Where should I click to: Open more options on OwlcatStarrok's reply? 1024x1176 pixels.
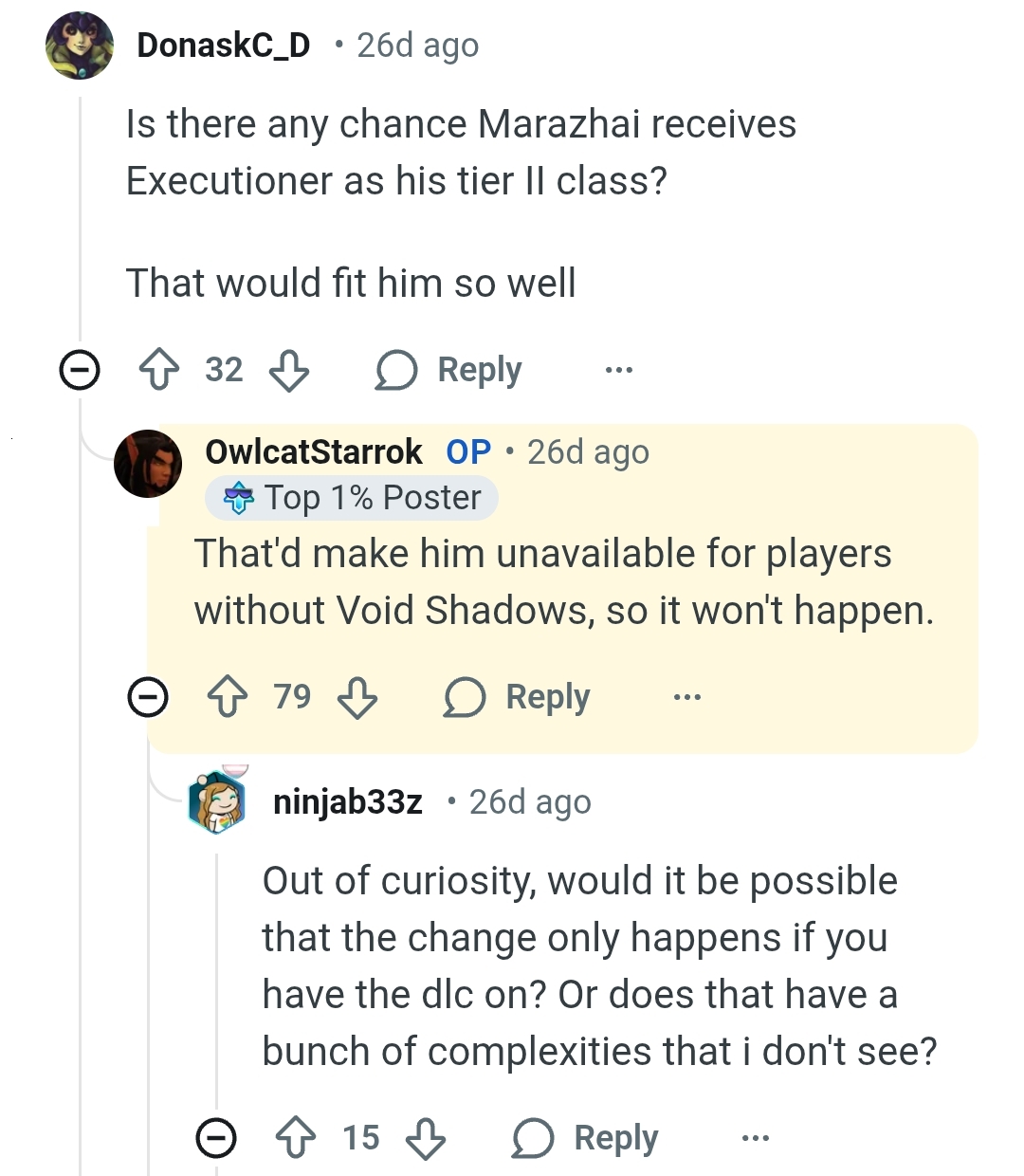[x=686, y=697]
